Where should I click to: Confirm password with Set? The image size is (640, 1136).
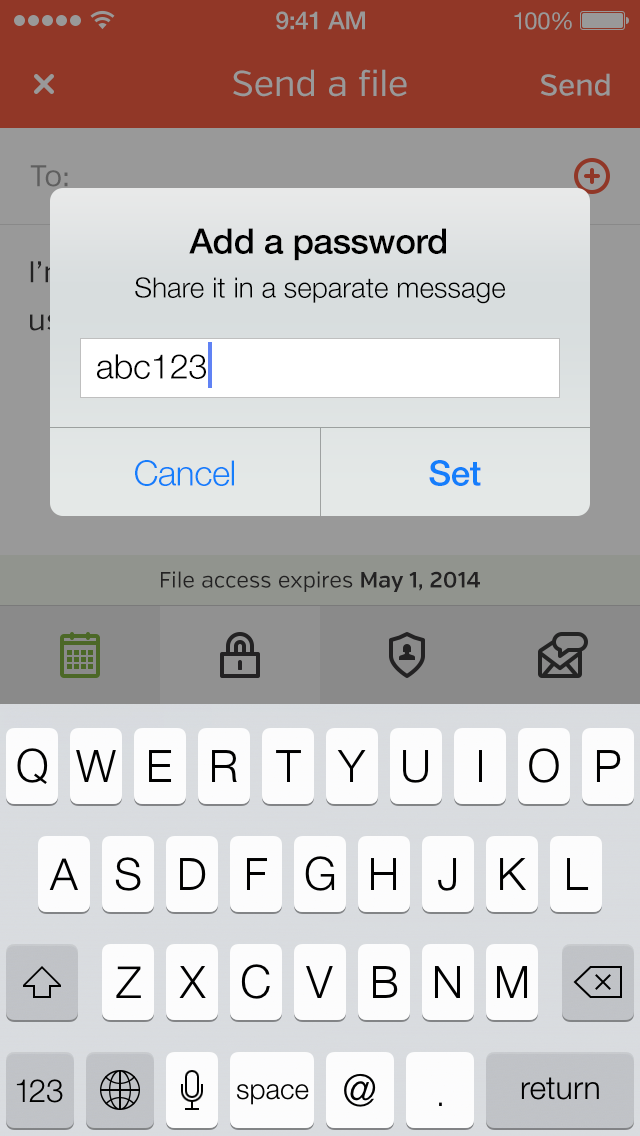(455, 473)
